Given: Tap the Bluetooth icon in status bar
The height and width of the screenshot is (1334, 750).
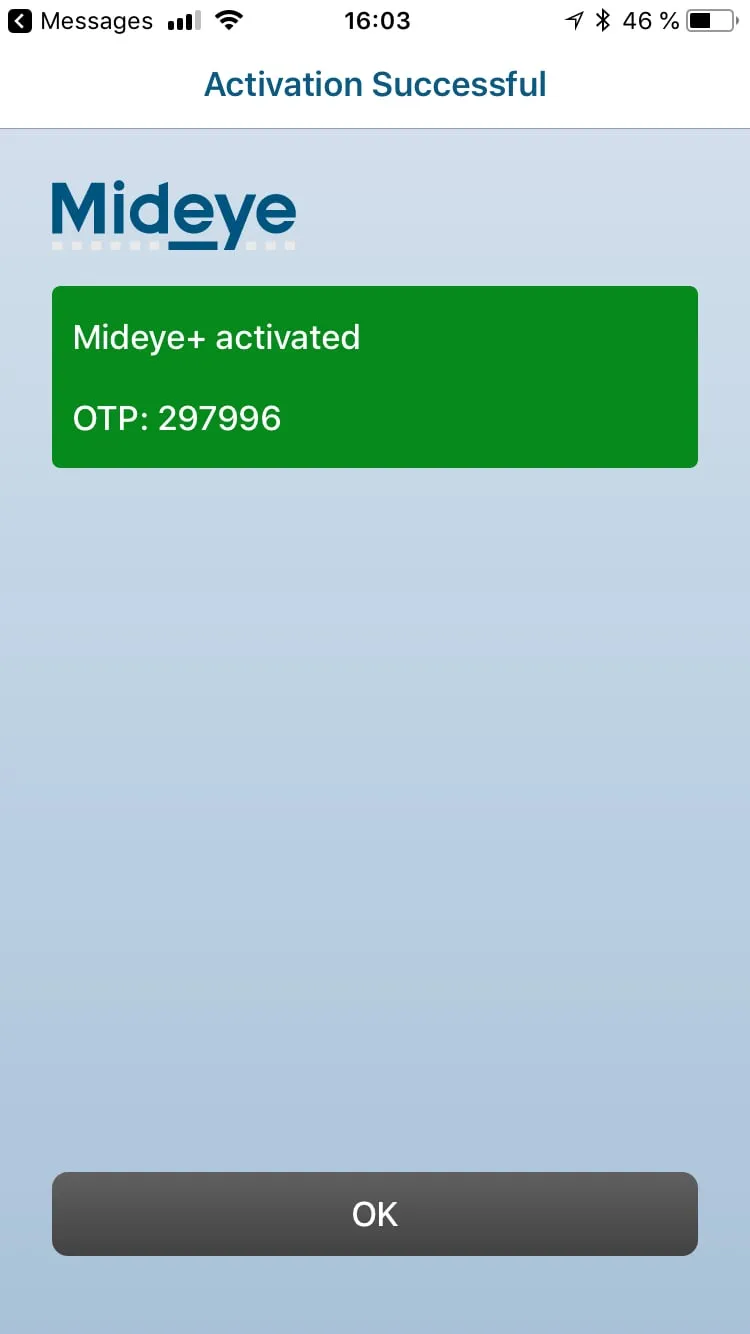Looking at the screenshot, I should pos(604,18).
